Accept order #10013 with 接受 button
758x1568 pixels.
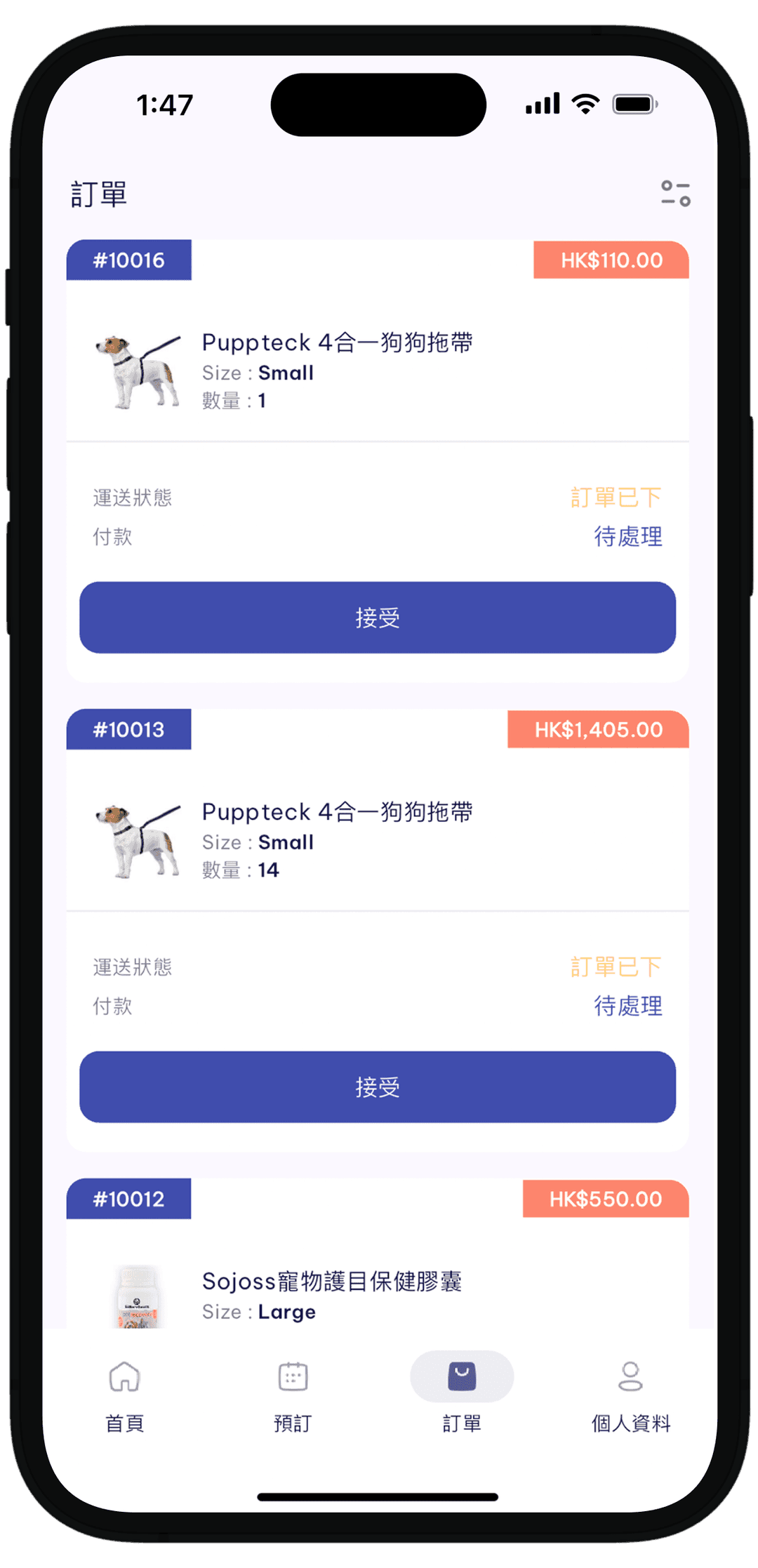pyautogui.click(x=378, y=1087)
